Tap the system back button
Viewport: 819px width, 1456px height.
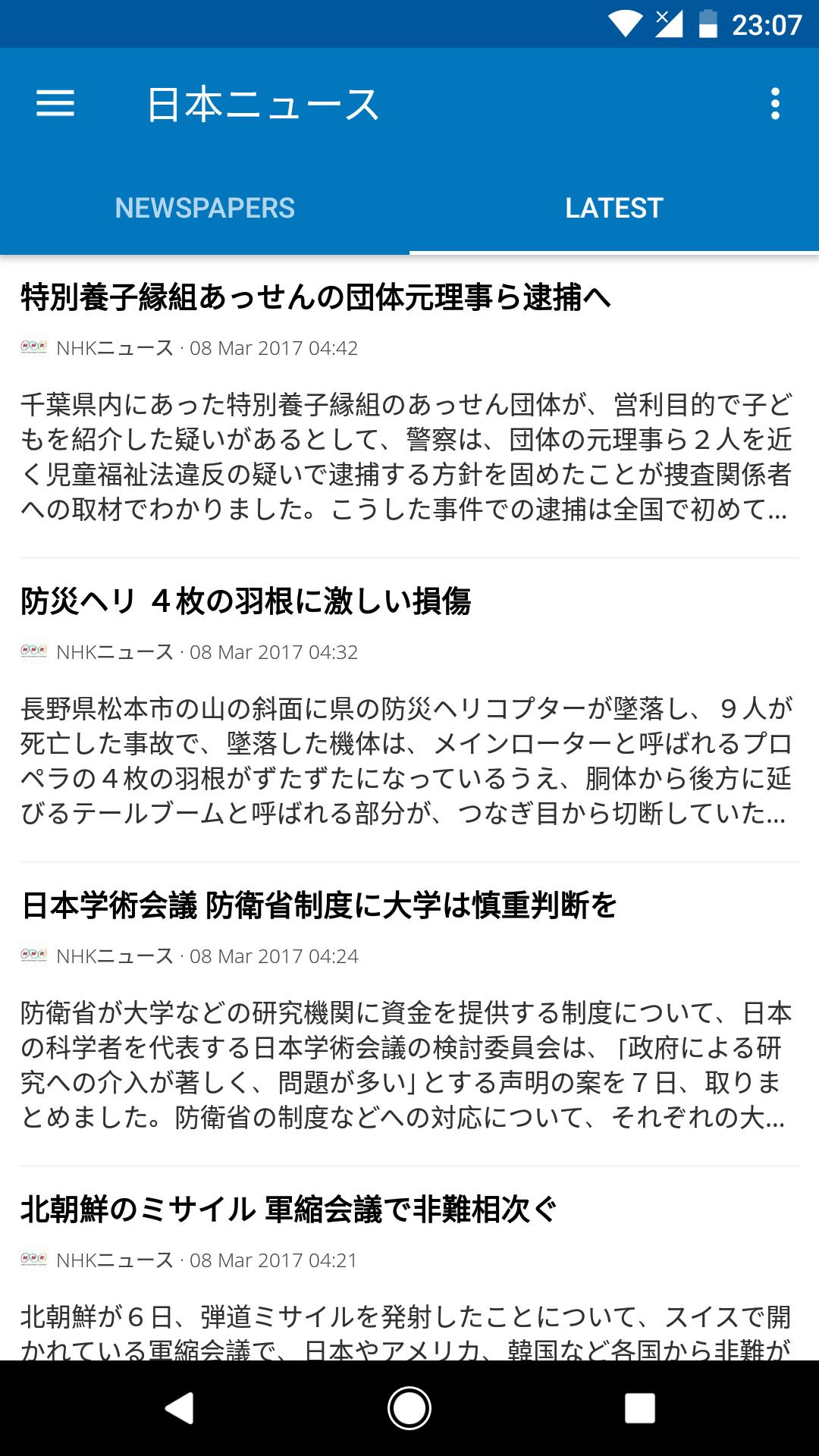[x=180, y=1408]
